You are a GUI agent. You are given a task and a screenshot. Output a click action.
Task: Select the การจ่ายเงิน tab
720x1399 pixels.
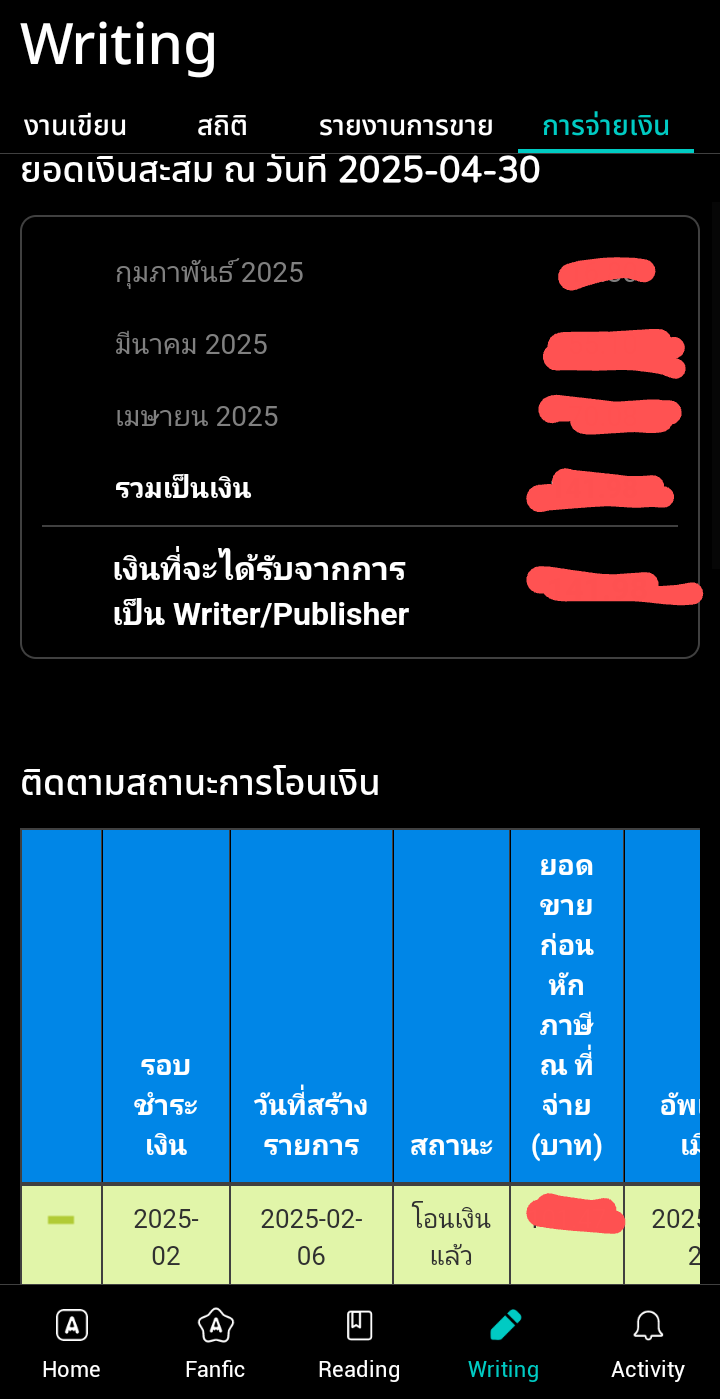(605, 127)
